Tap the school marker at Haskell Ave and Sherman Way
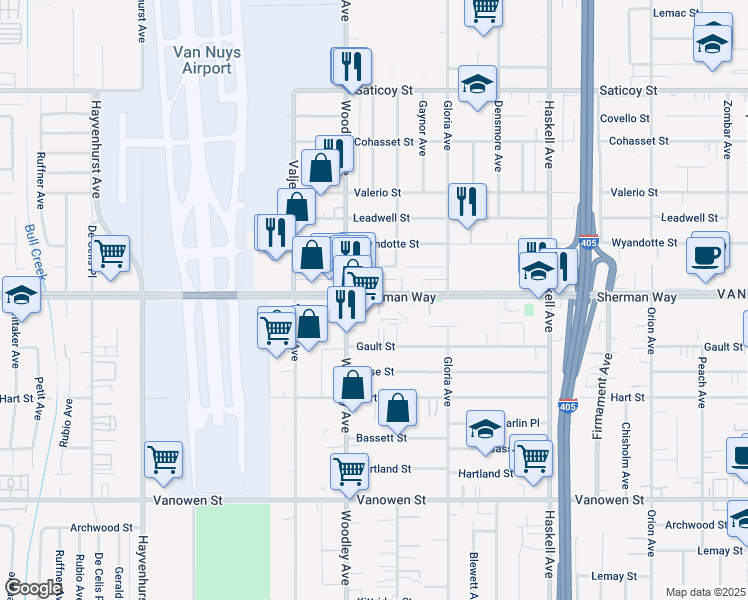This screenshot has width=748, height=600. click(538, 271)
